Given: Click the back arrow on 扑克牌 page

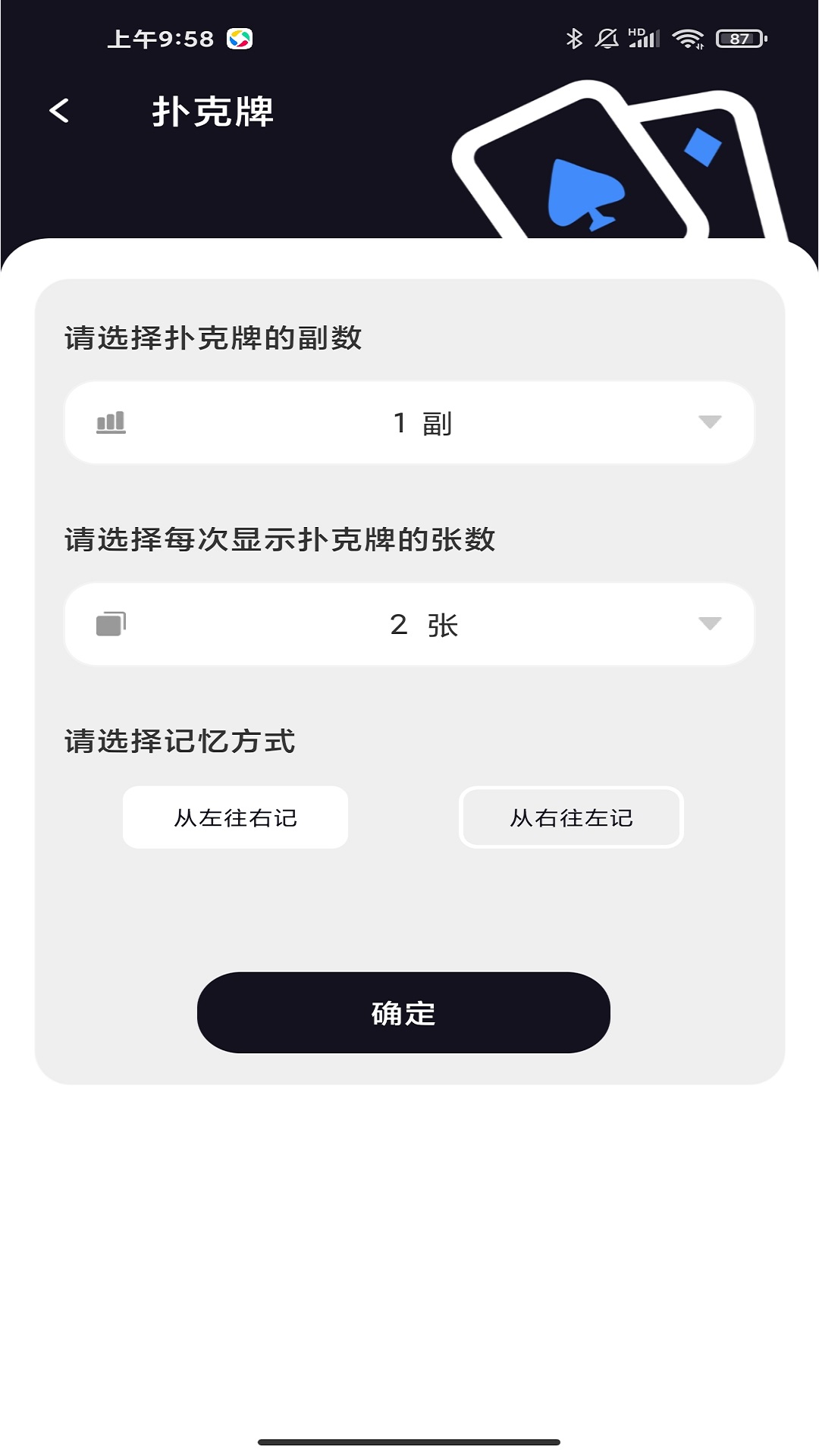Looking at the screenshot, I should click(58, 110).
